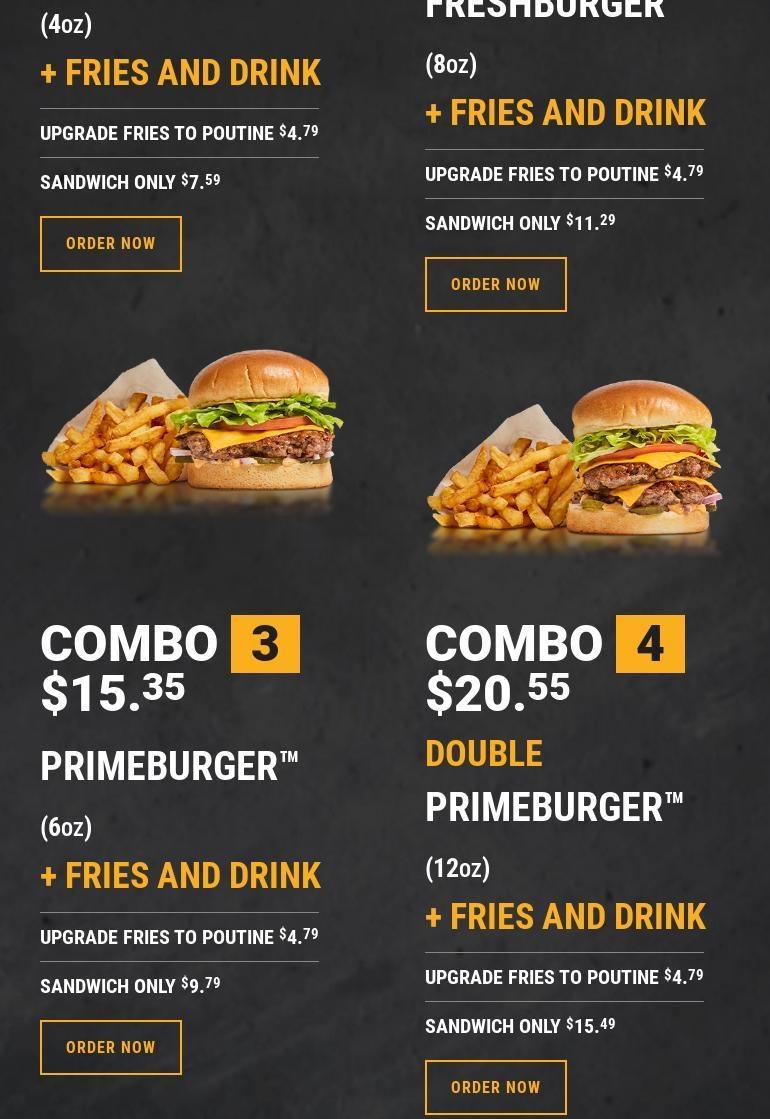Order the Combo 4 Double Primeburger

[496, 1088]
